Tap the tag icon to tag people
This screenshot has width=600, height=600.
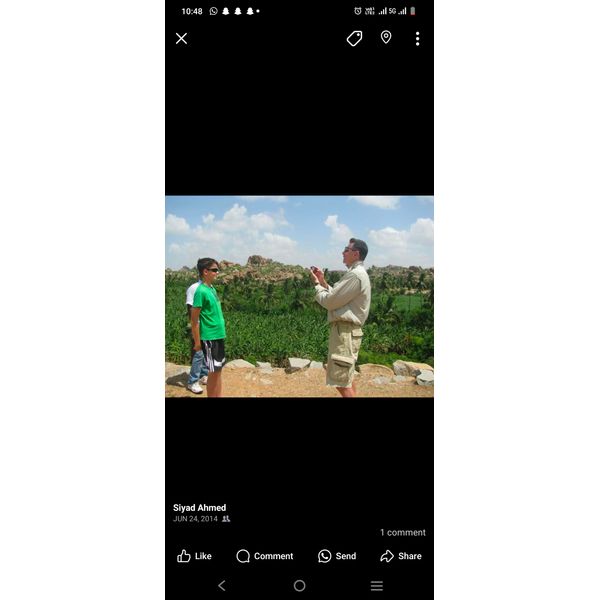point(354,38)
